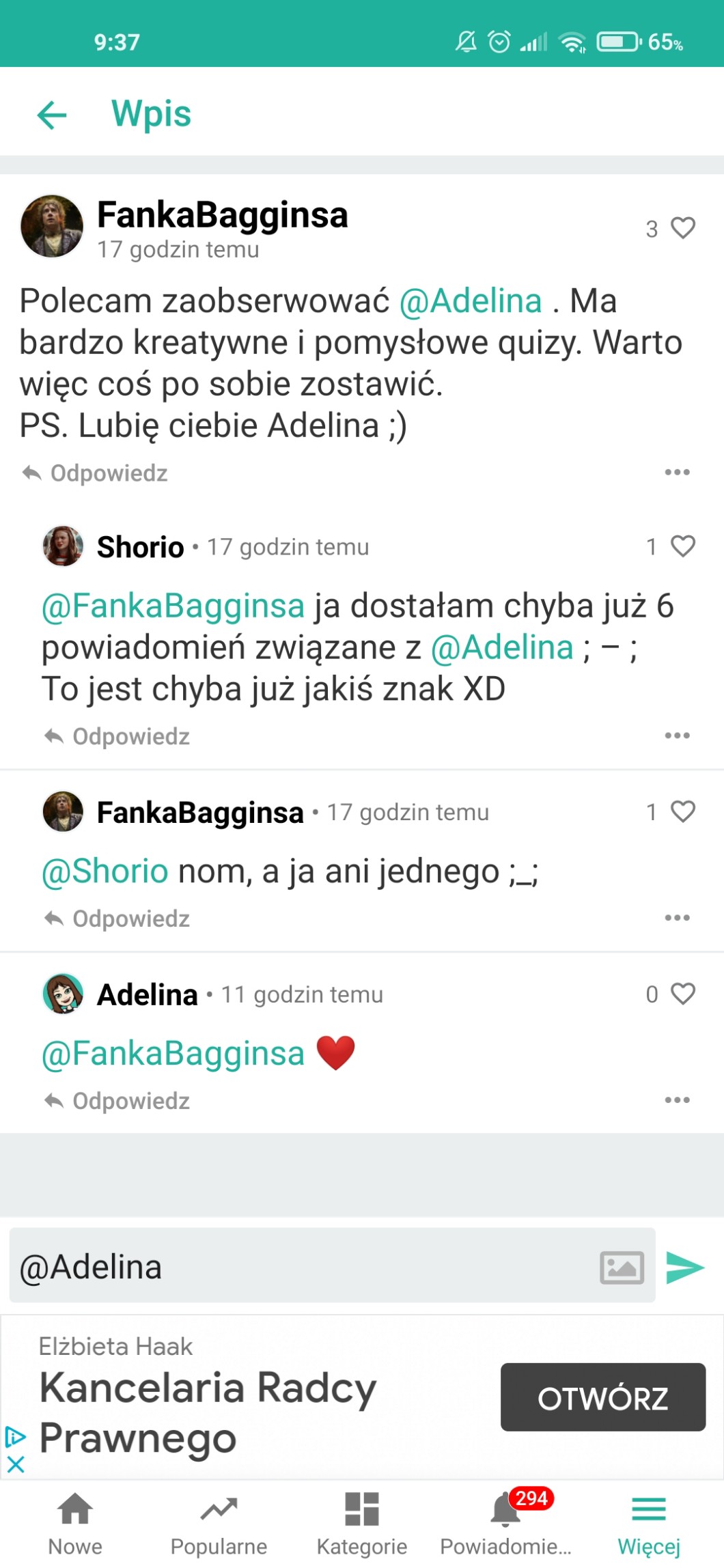Like FankaBagginsa's main post
The width and height of the screenshot is (724, 1568).
click(682, 227)
